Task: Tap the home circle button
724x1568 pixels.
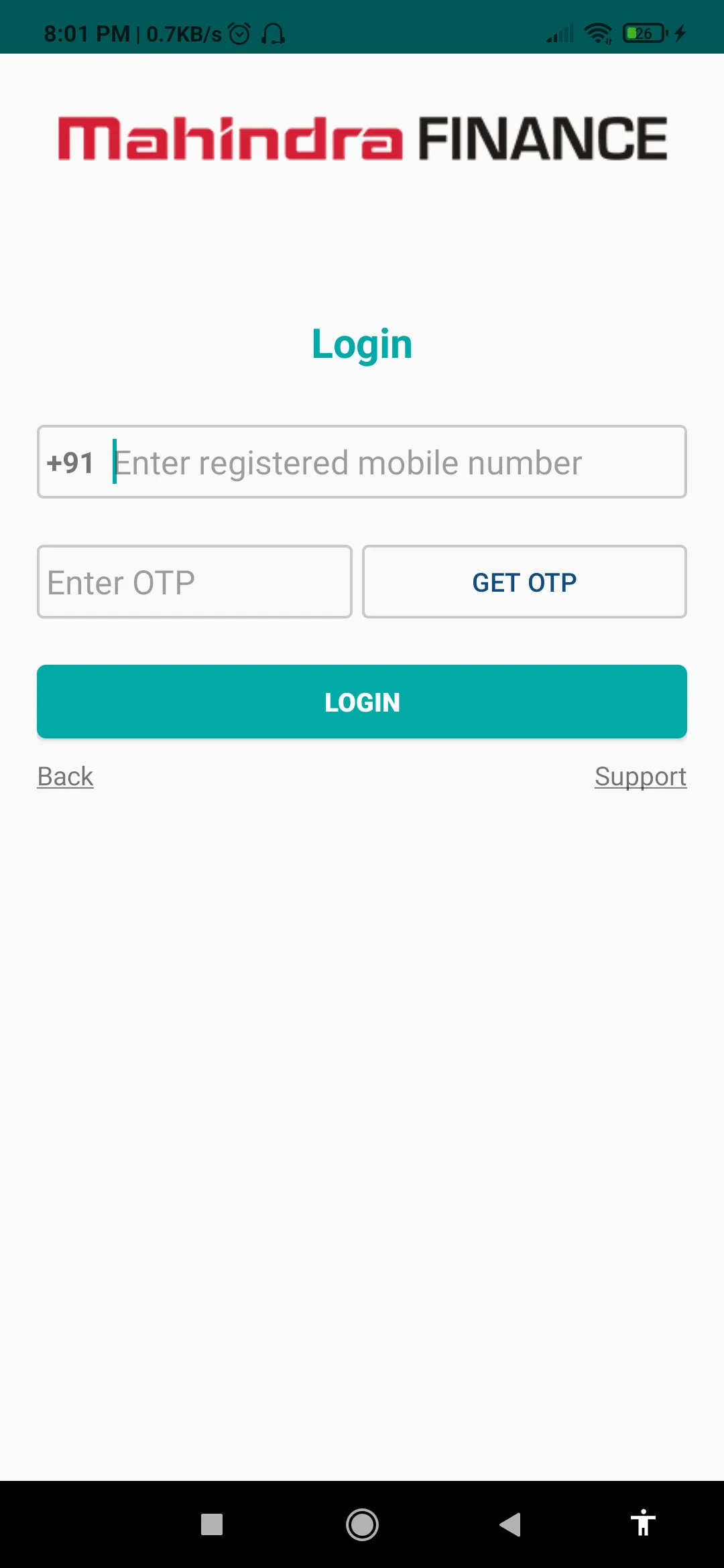Action: [361, 1525]
